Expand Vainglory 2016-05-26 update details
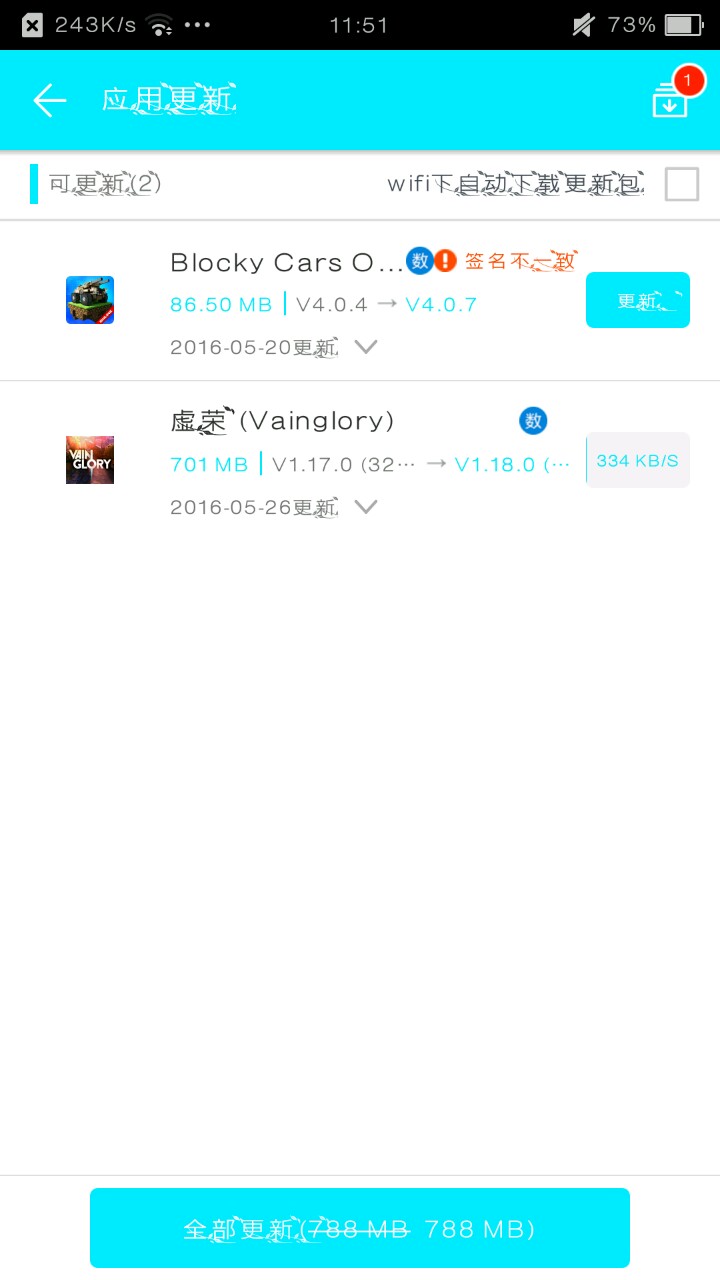Viewport: 720px width, 1280px height. [366, 507]
